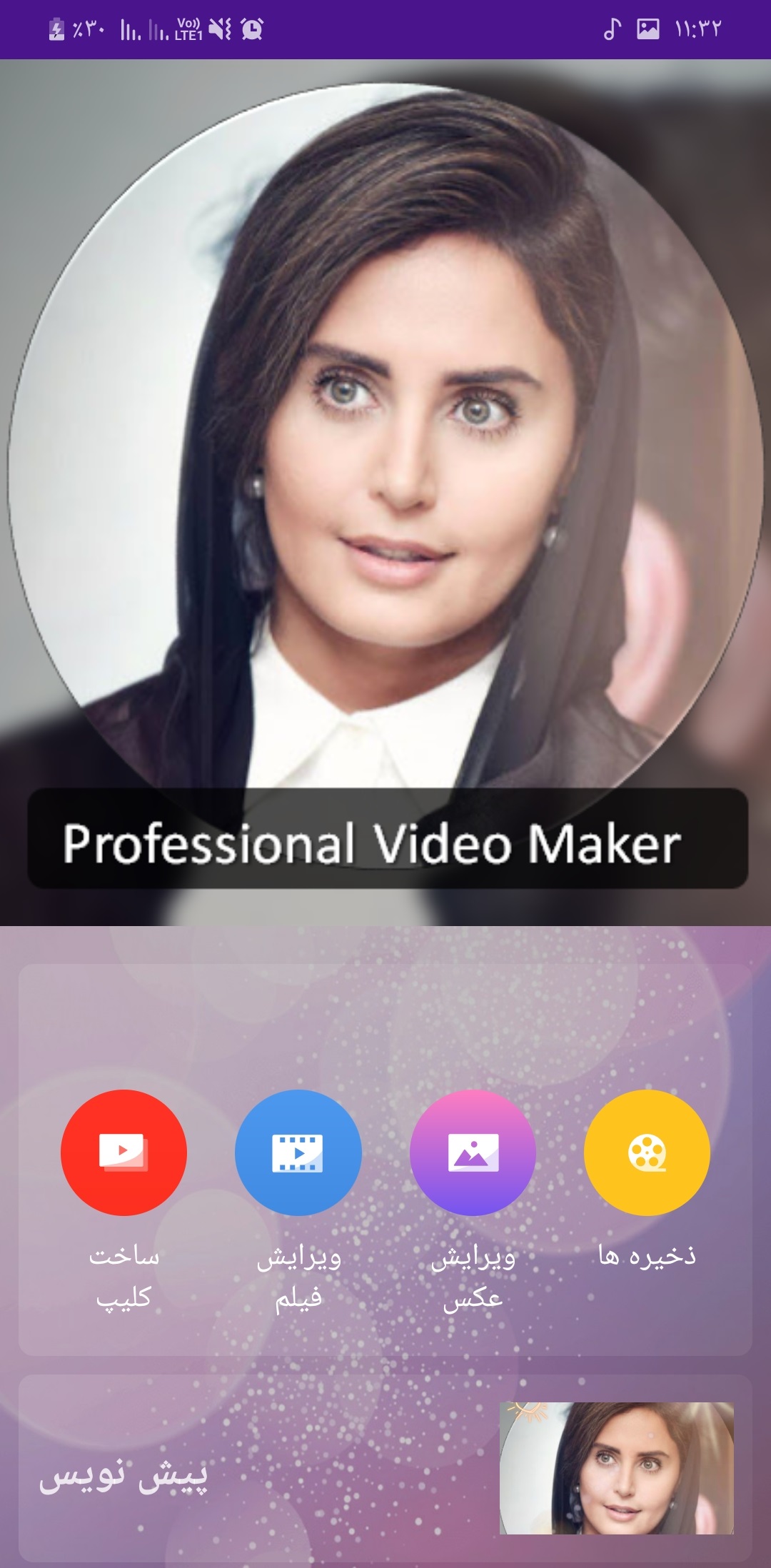Open ذخیره ها saved items
This screenshot has height=1568, width=771.
click(x=647, y=1152)
